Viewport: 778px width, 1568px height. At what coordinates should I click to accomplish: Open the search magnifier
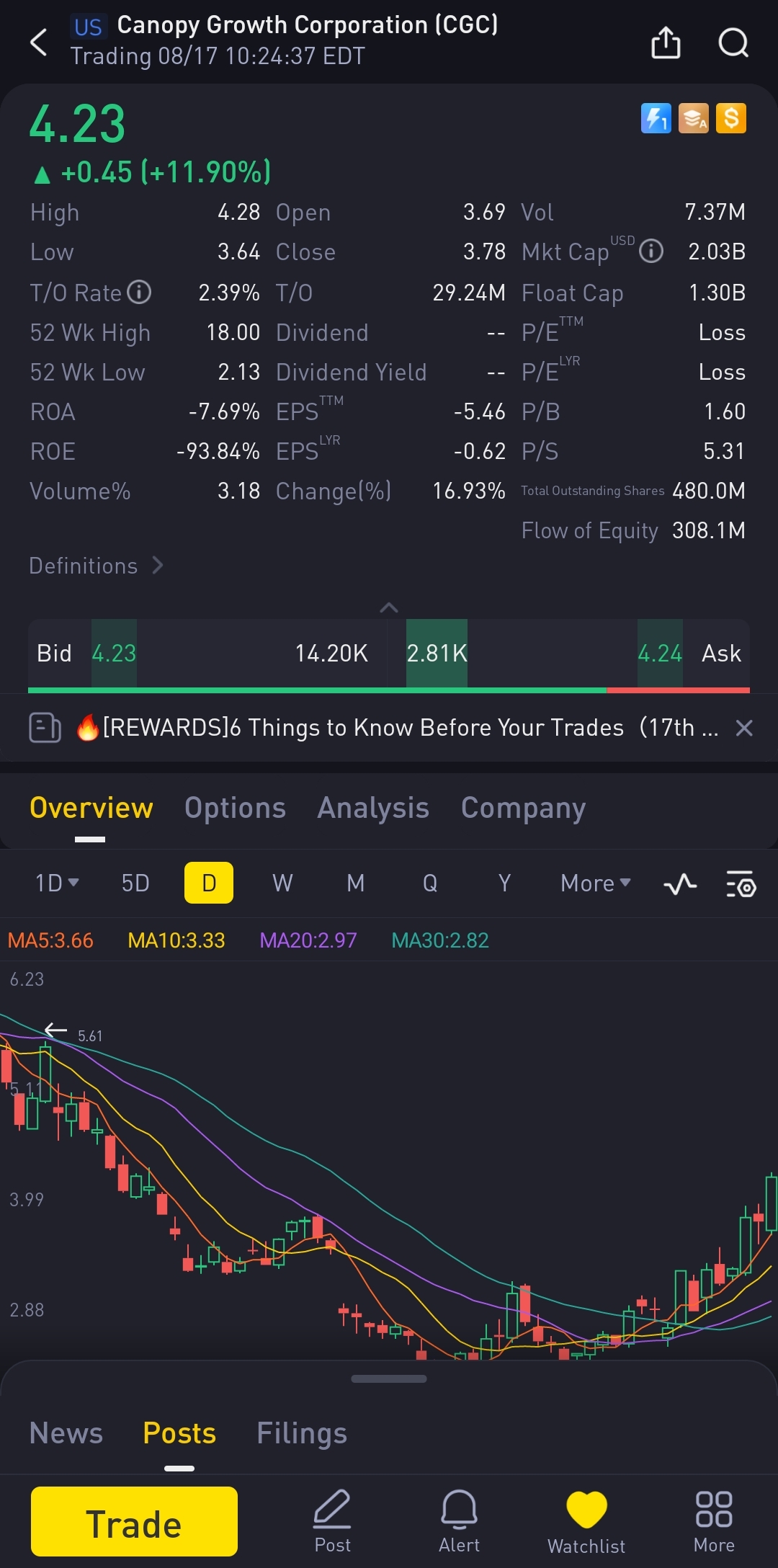[733, 43]
